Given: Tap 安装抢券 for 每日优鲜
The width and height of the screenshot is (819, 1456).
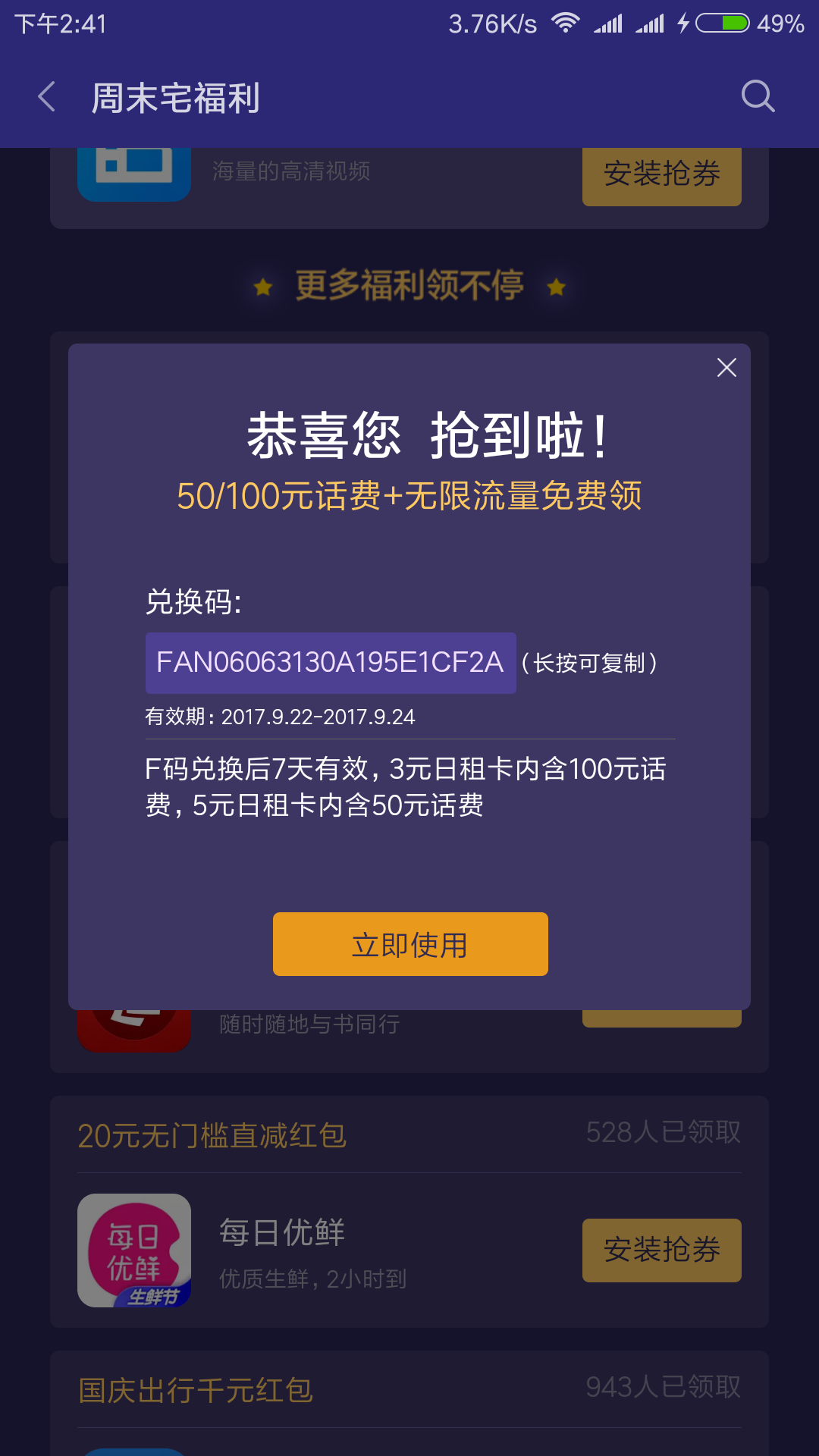Looking at the screenshot, I should (661, 1250).
